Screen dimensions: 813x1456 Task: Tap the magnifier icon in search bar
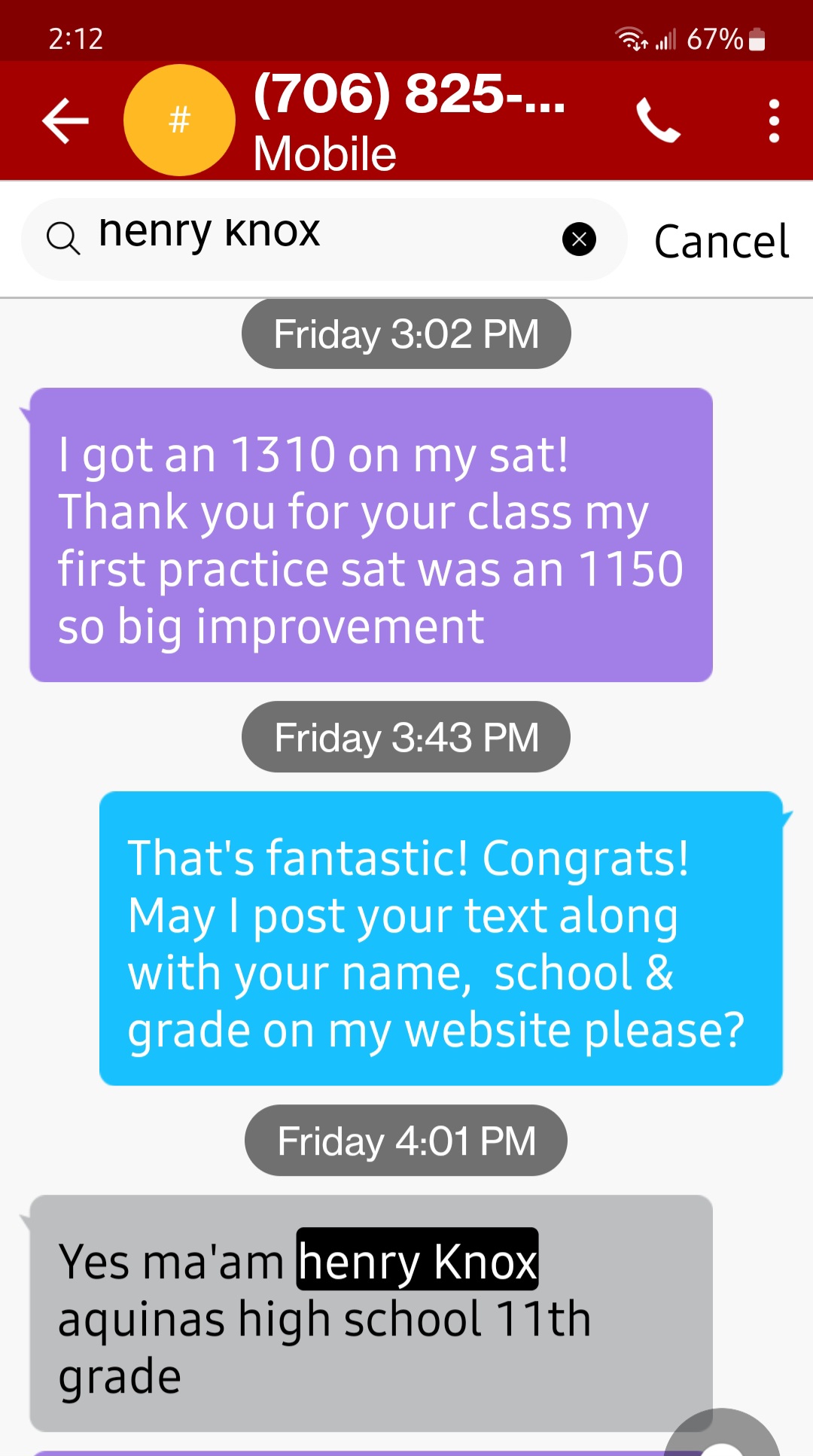tap(64, 238)
